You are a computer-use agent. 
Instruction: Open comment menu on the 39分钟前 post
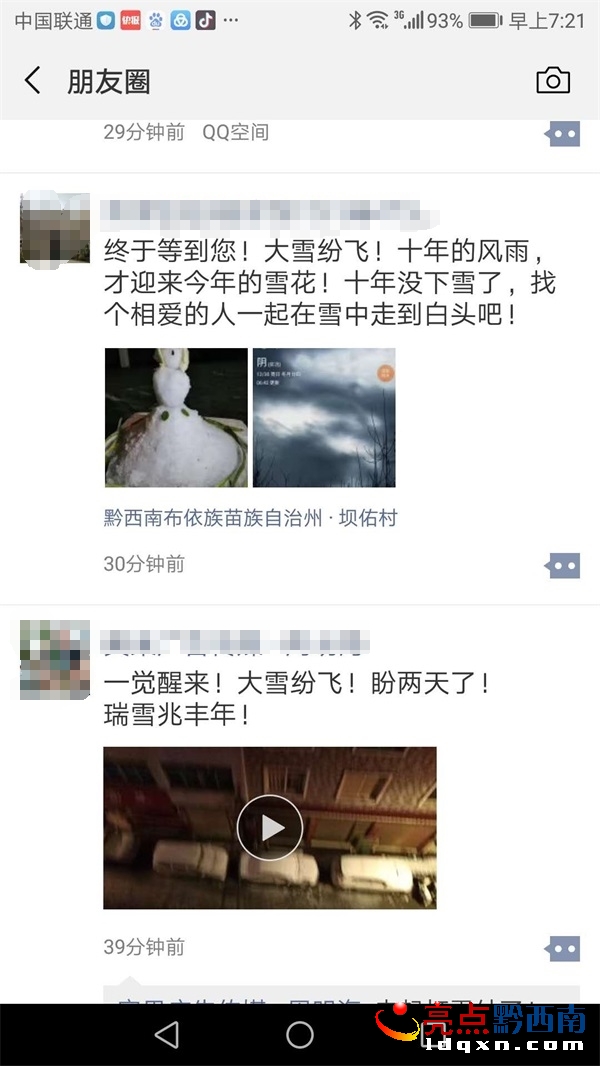pos(563,948)
